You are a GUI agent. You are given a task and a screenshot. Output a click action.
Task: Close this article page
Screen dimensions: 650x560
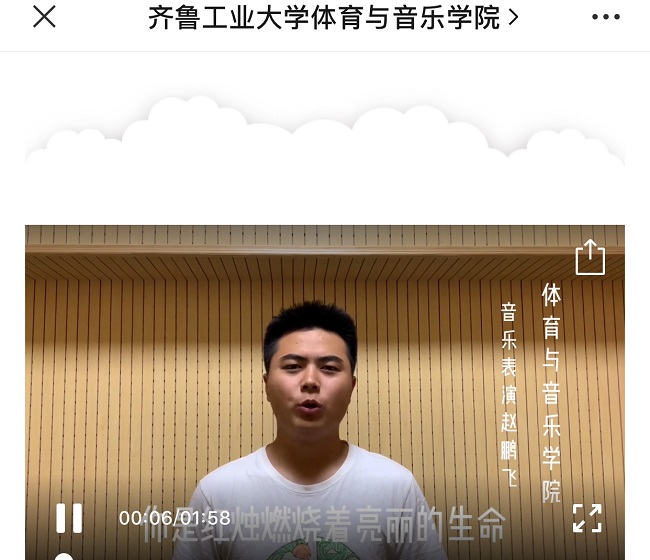pyautogui.click(x=44, y=17)
